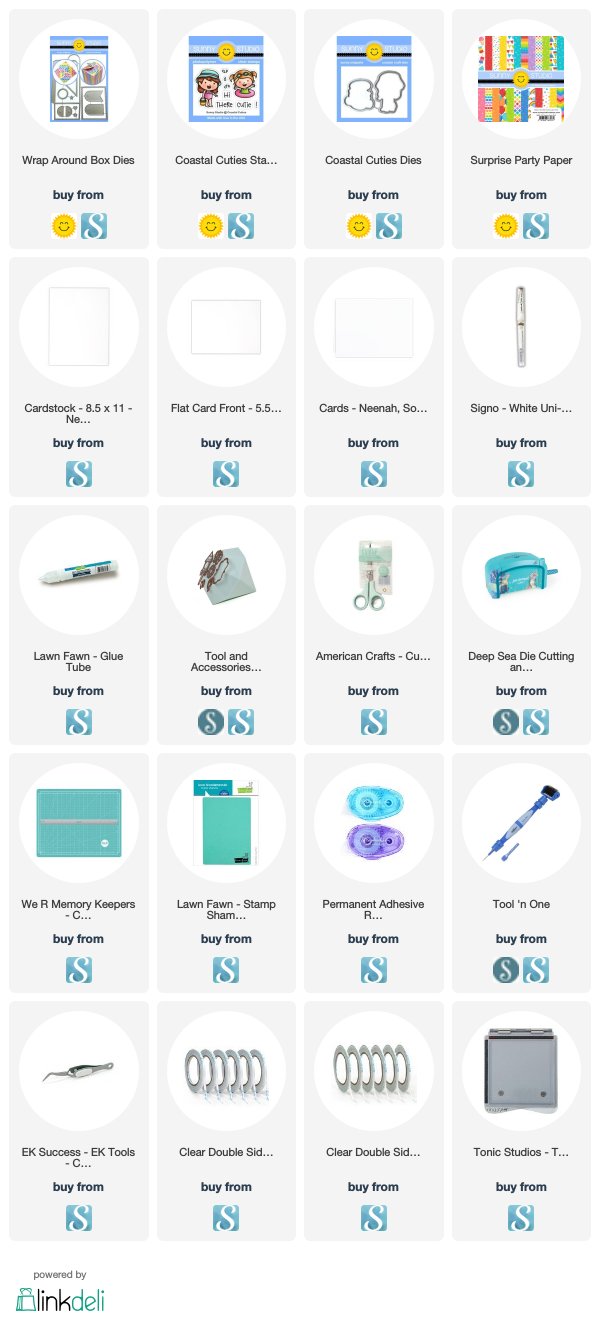Tap the shop icon under Flat Card Front
This screenshot has height=1321, width=600.
[x=226, y=474]
